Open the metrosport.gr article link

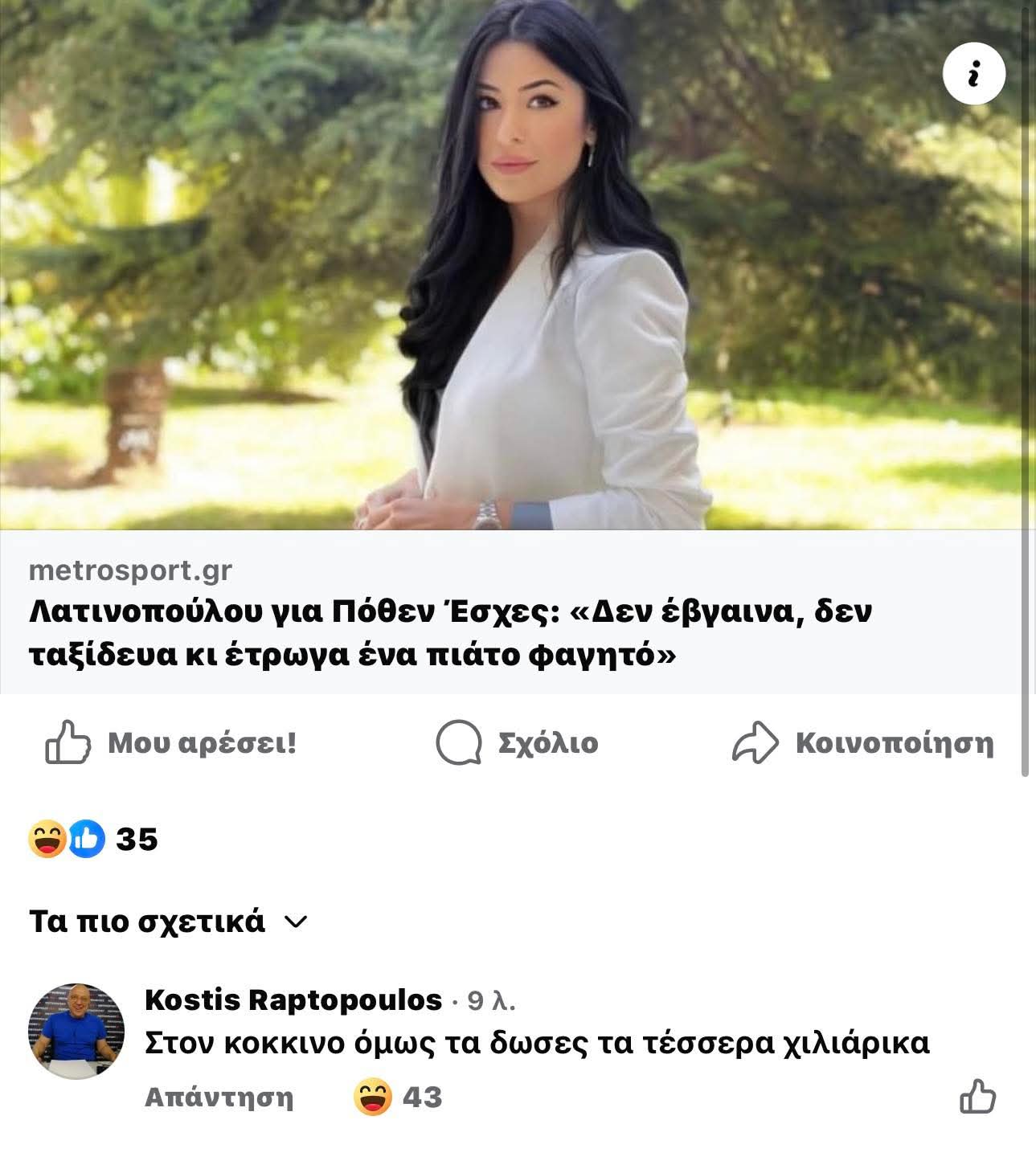pos(450,633)
